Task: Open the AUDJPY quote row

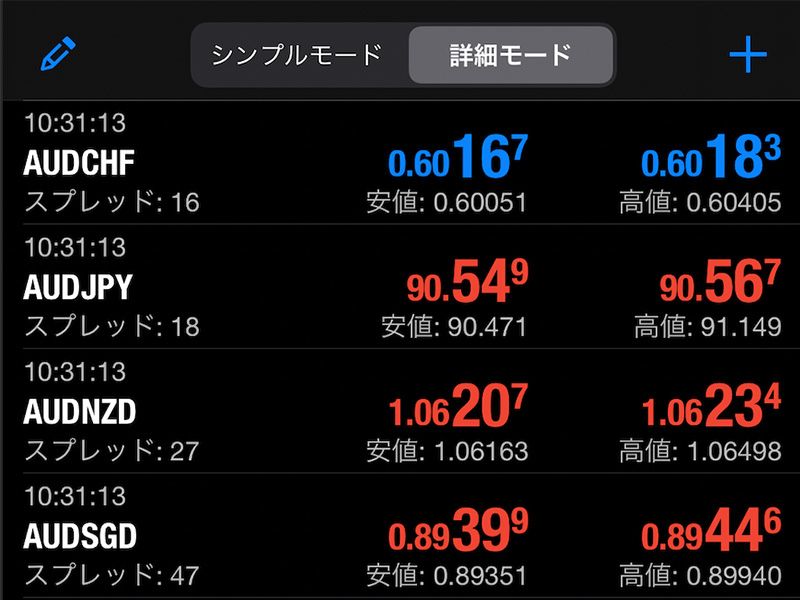Action: 400,287
